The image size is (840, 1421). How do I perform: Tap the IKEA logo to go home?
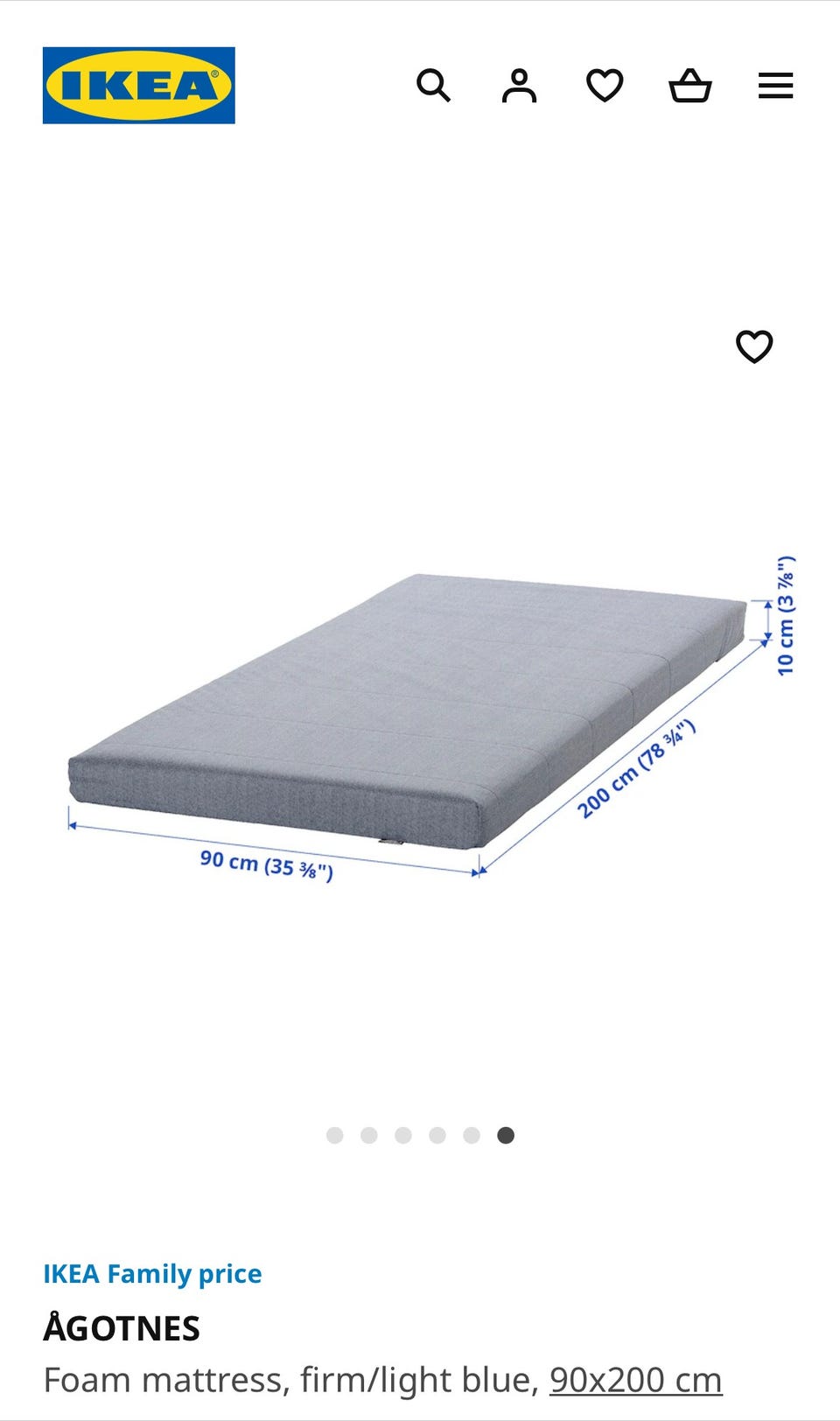(x=139, y=86)
